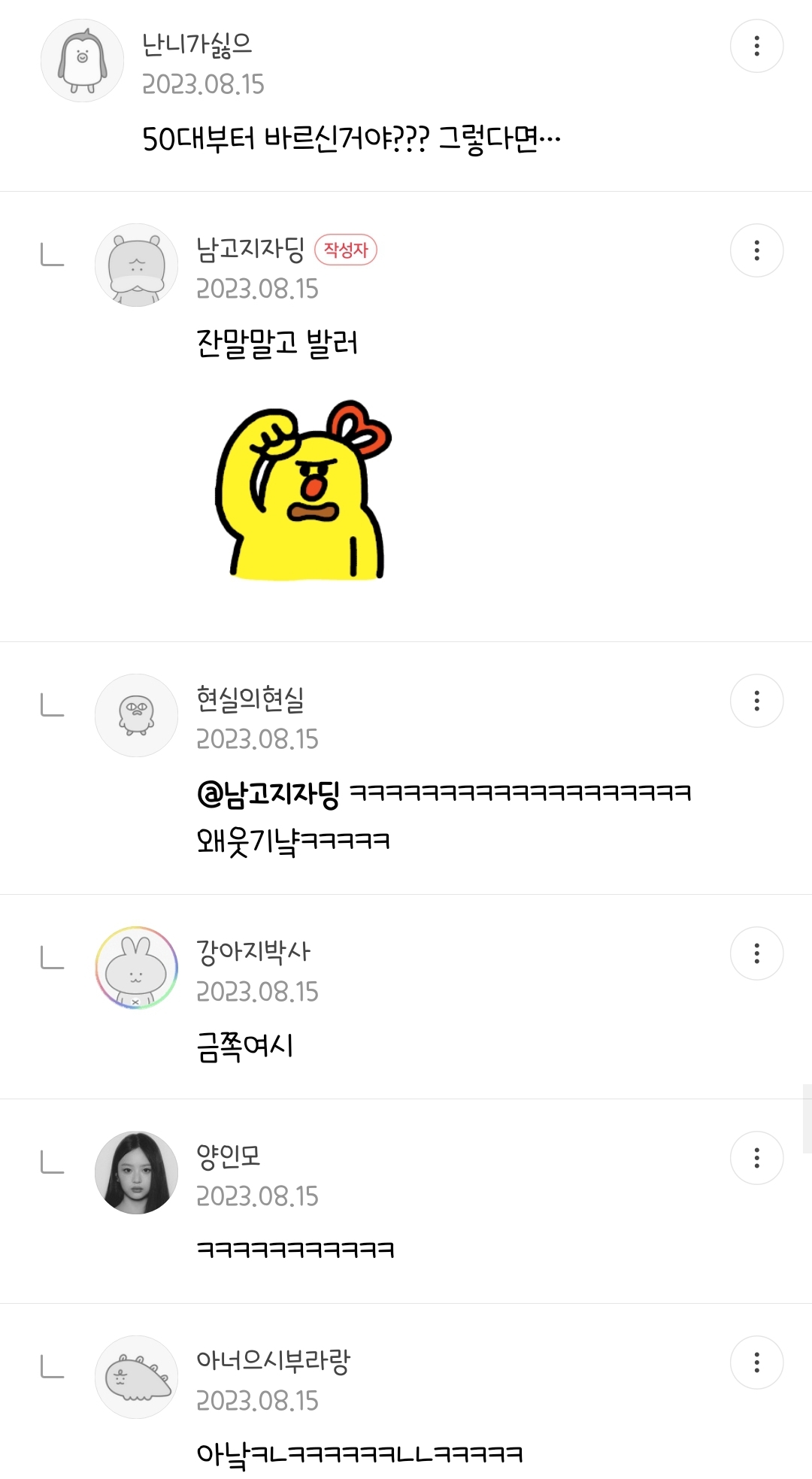Open more options on 강아지박사's reply
This screenshot has width=812, height=1479.
(x=756, y=953)
